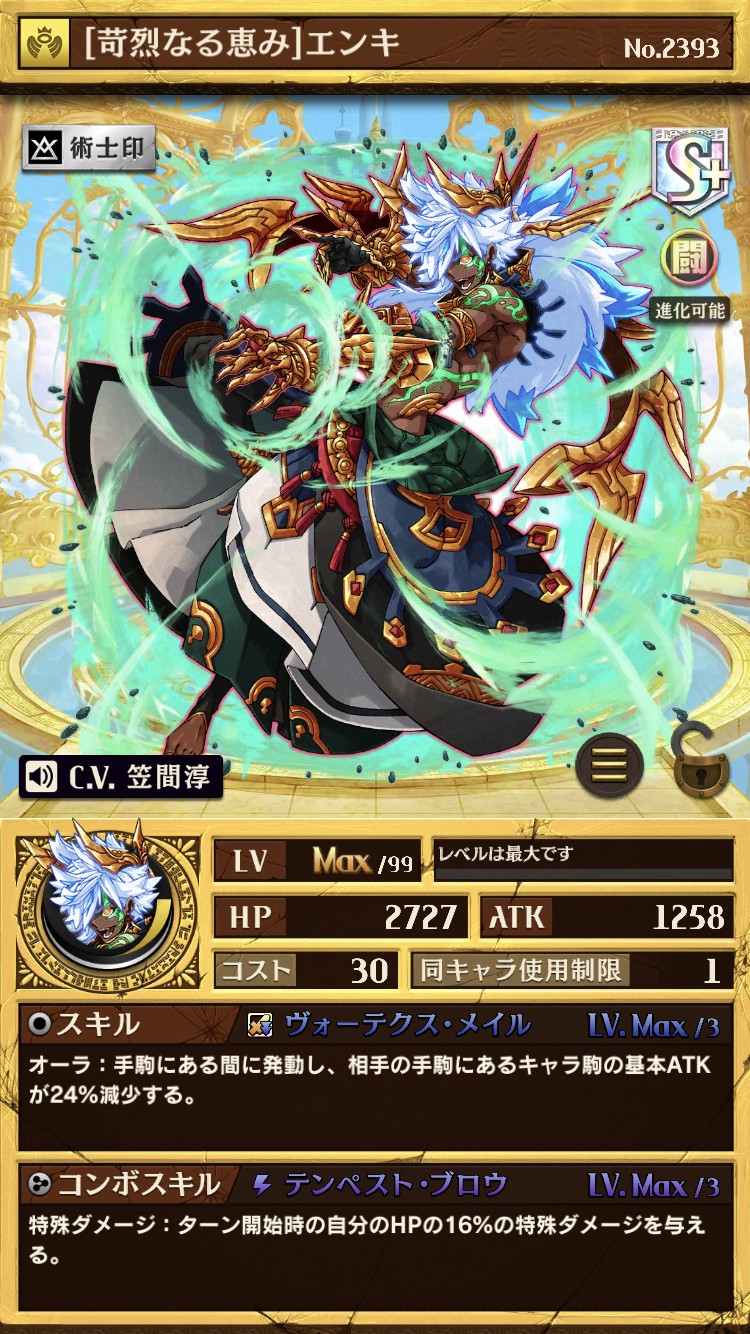The height and width of the screenshot is (1334, 750).
Task: Open the three-line menu button
Action: pos(609,765)
